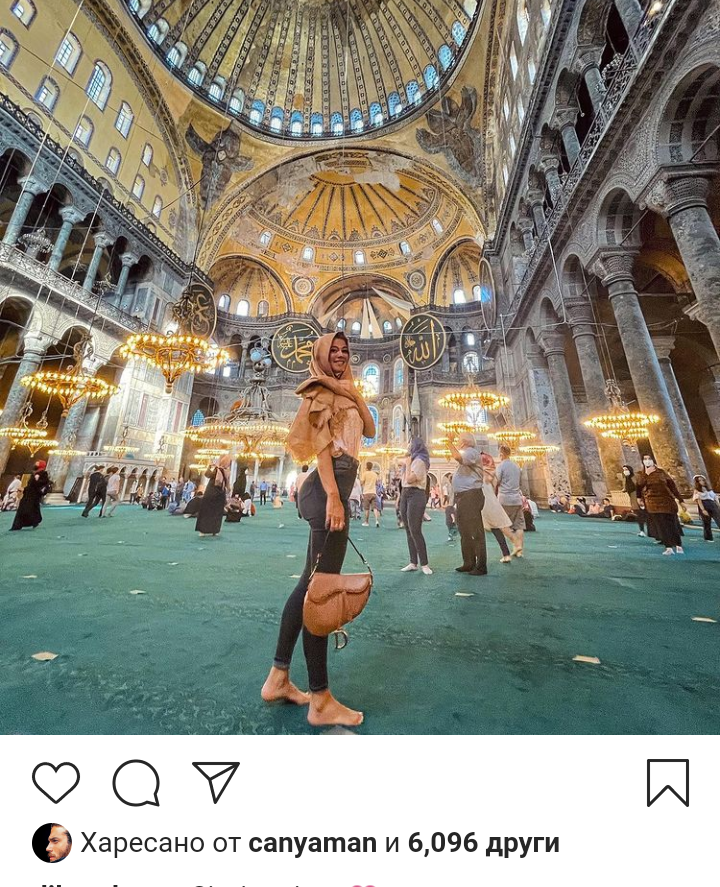The height and width of the screenshot is (887, 720).
Task: Share this post via the paper plane icon
Action: point(216,782)
